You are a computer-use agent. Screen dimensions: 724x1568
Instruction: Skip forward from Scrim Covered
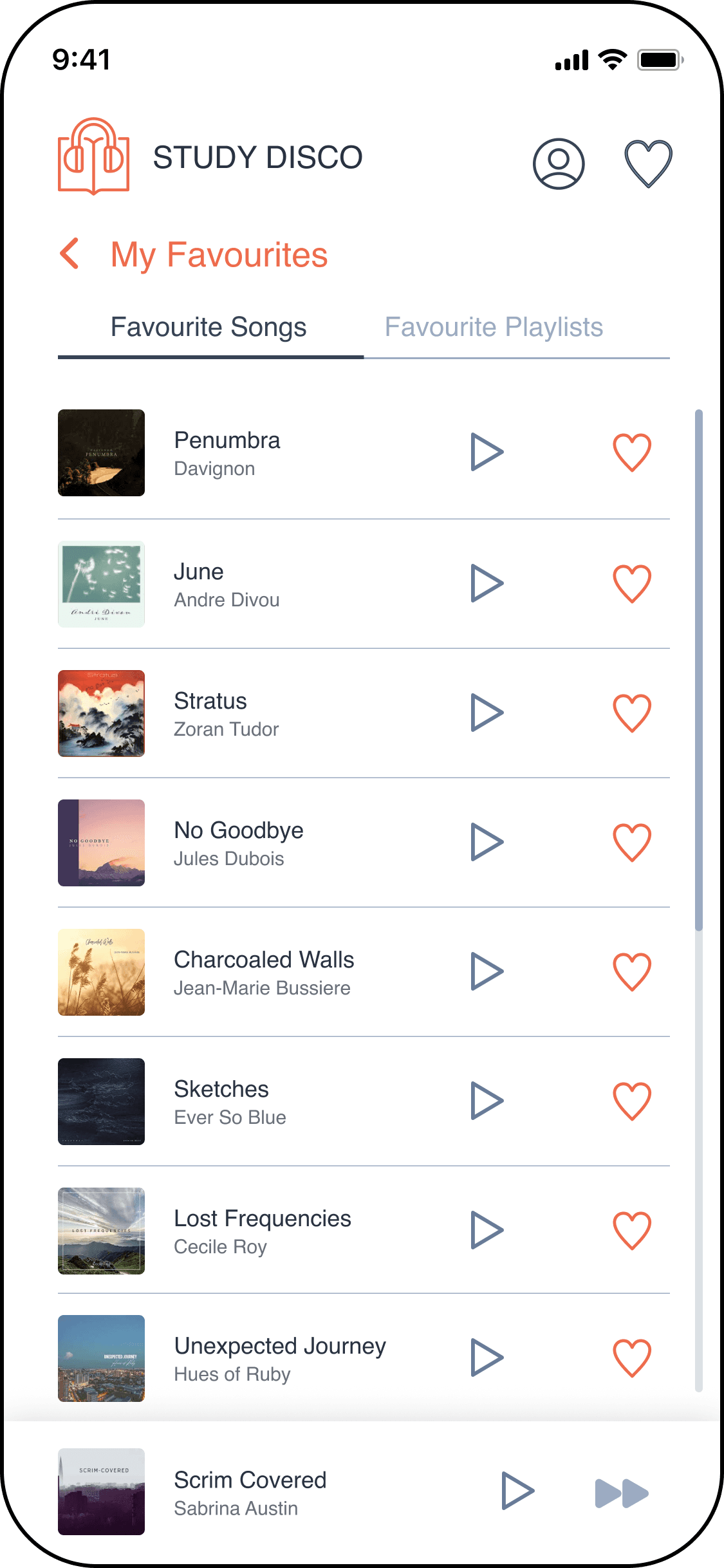(x=621, y=1493)
